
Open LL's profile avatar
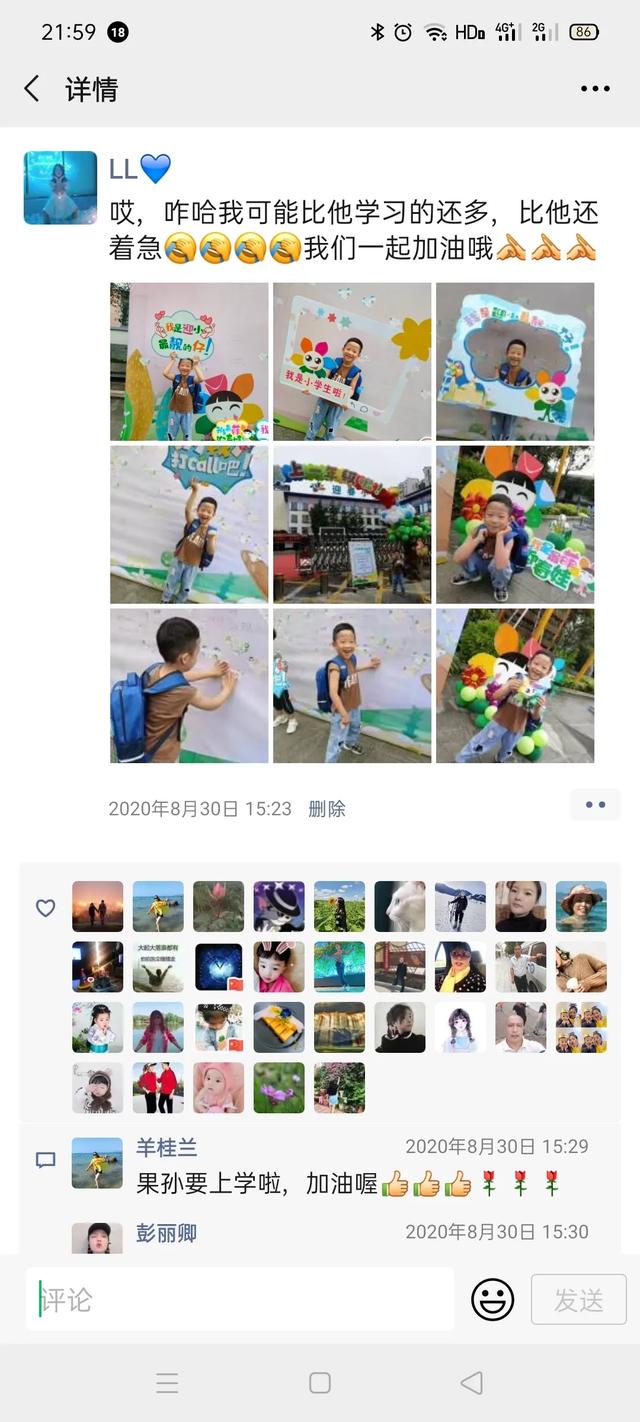[x=60, y=188]
